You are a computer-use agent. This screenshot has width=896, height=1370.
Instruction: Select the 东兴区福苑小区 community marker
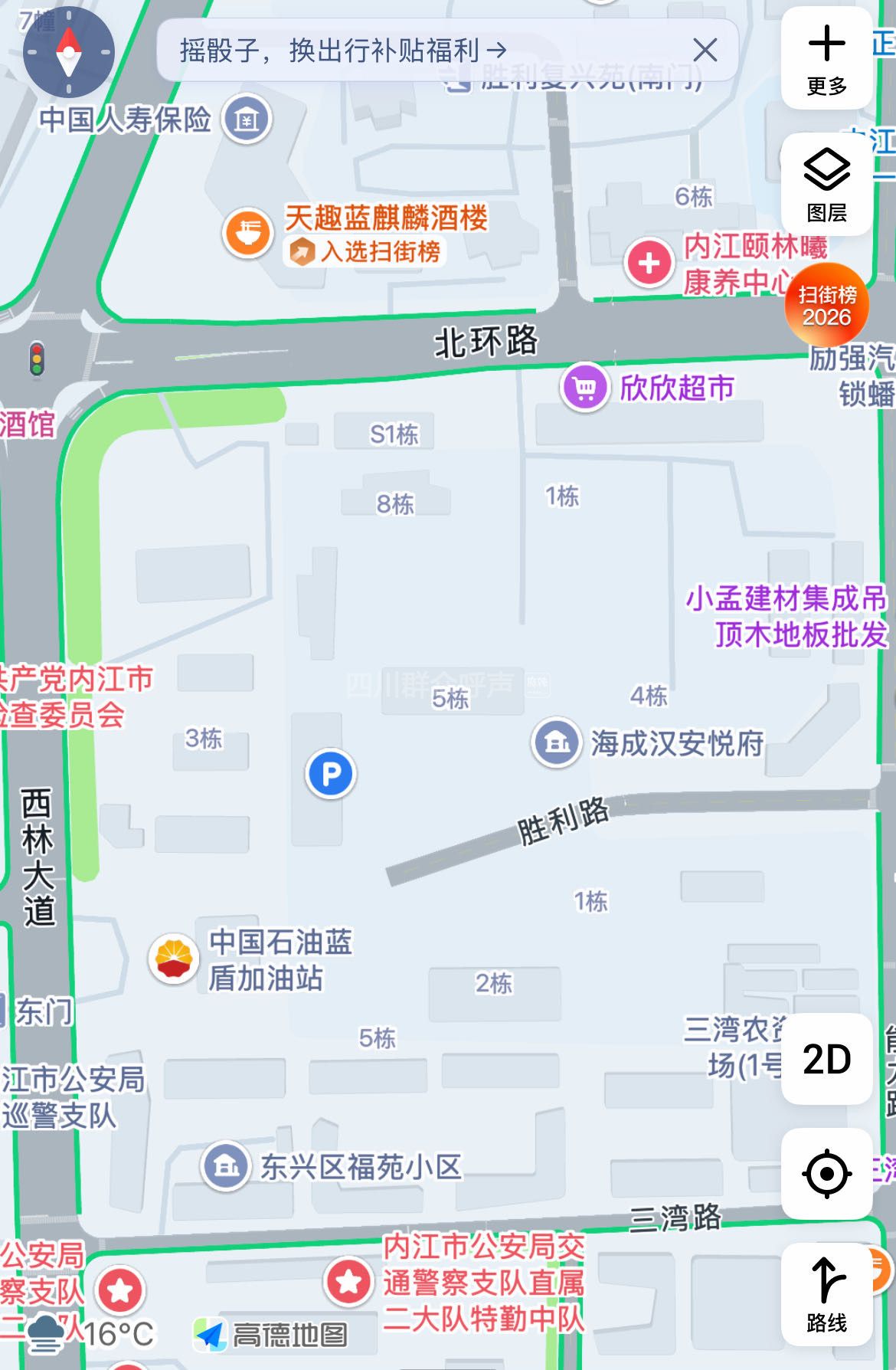coord(224,1165)
